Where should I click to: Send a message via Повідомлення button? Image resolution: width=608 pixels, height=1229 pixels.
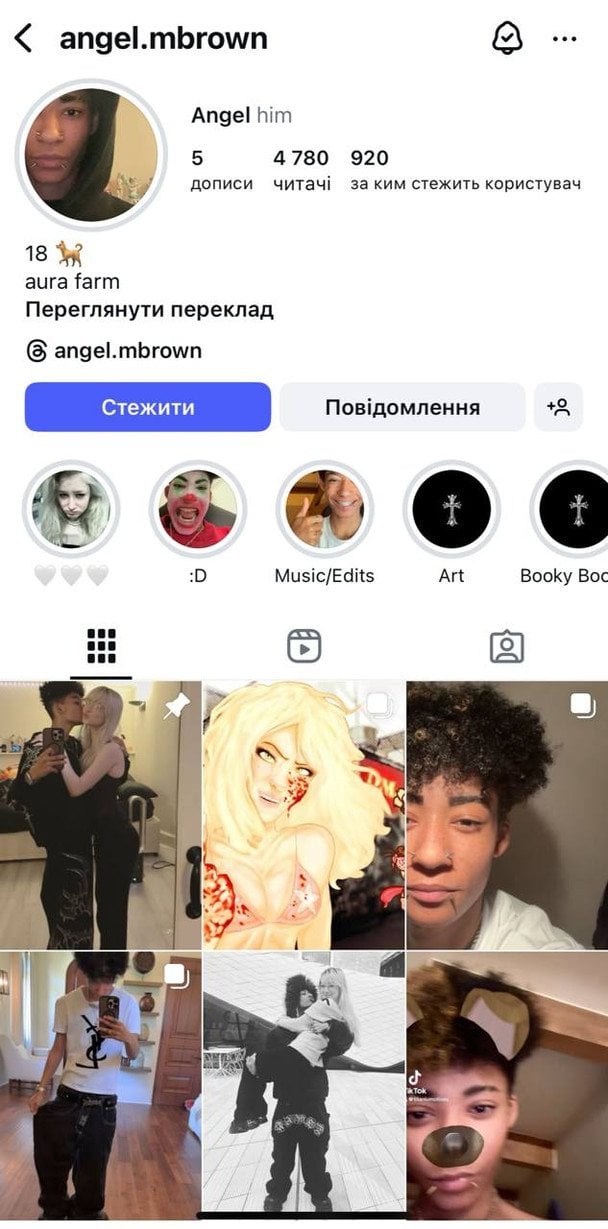[x=402, y=407]
